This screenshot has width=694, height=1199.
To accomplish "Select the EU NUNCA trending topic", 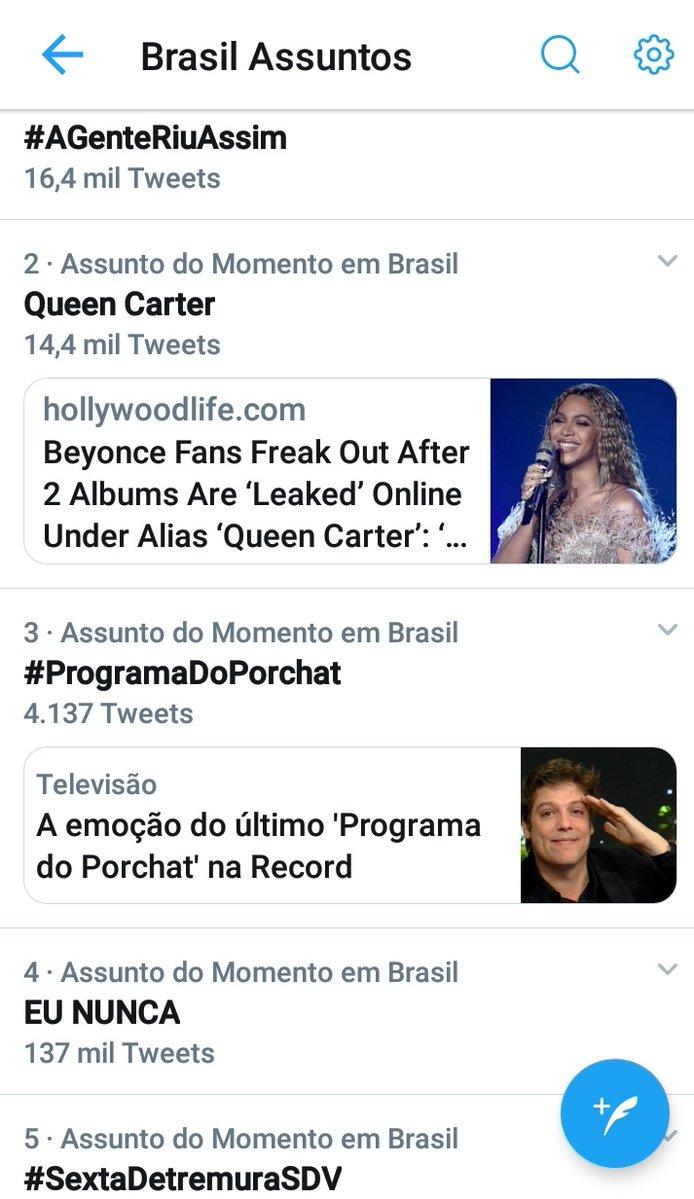I will (x=102, y=1013).
